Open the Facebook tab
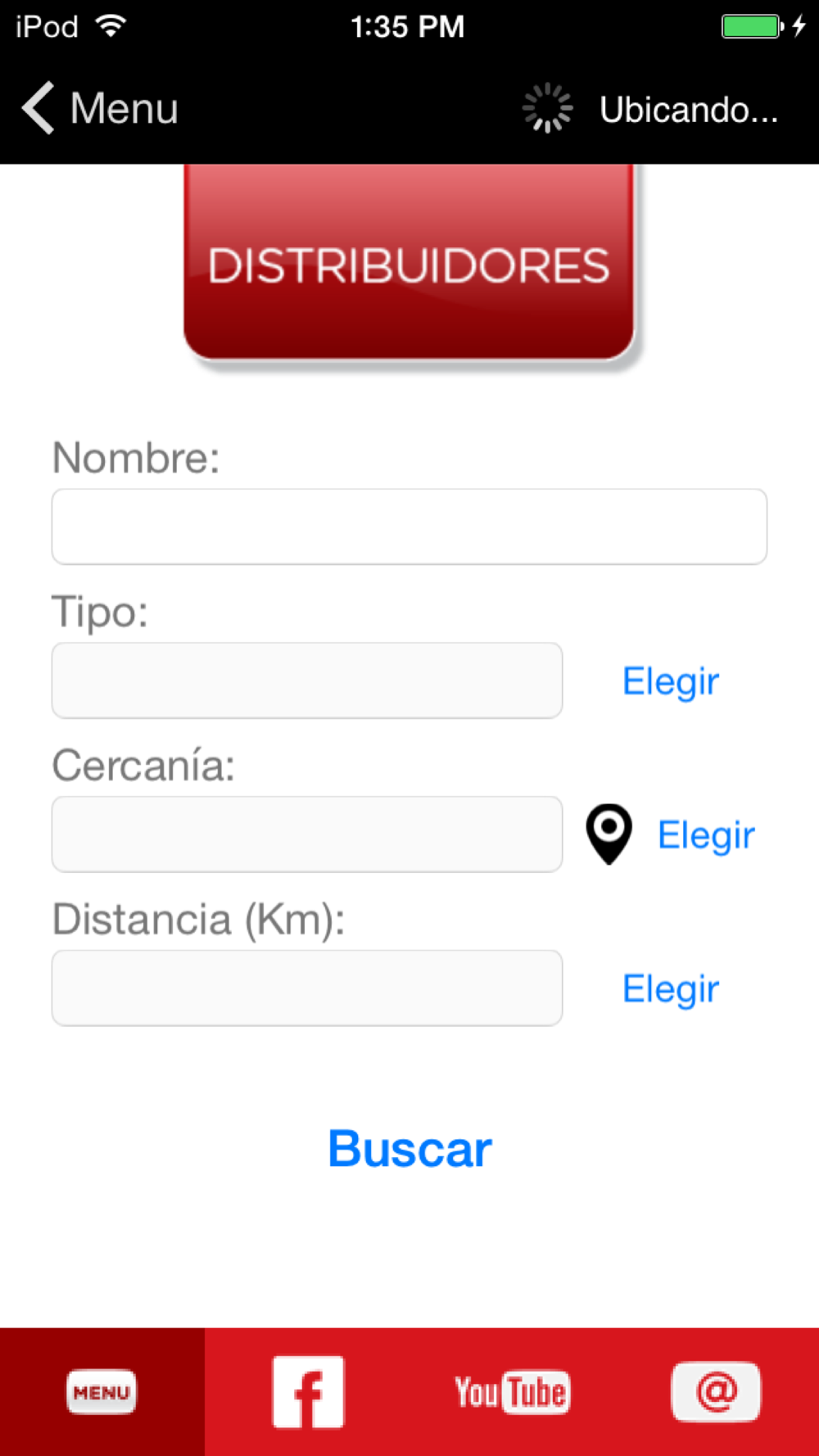Screen dimensions: 819x1456 tap(307, 1392)
